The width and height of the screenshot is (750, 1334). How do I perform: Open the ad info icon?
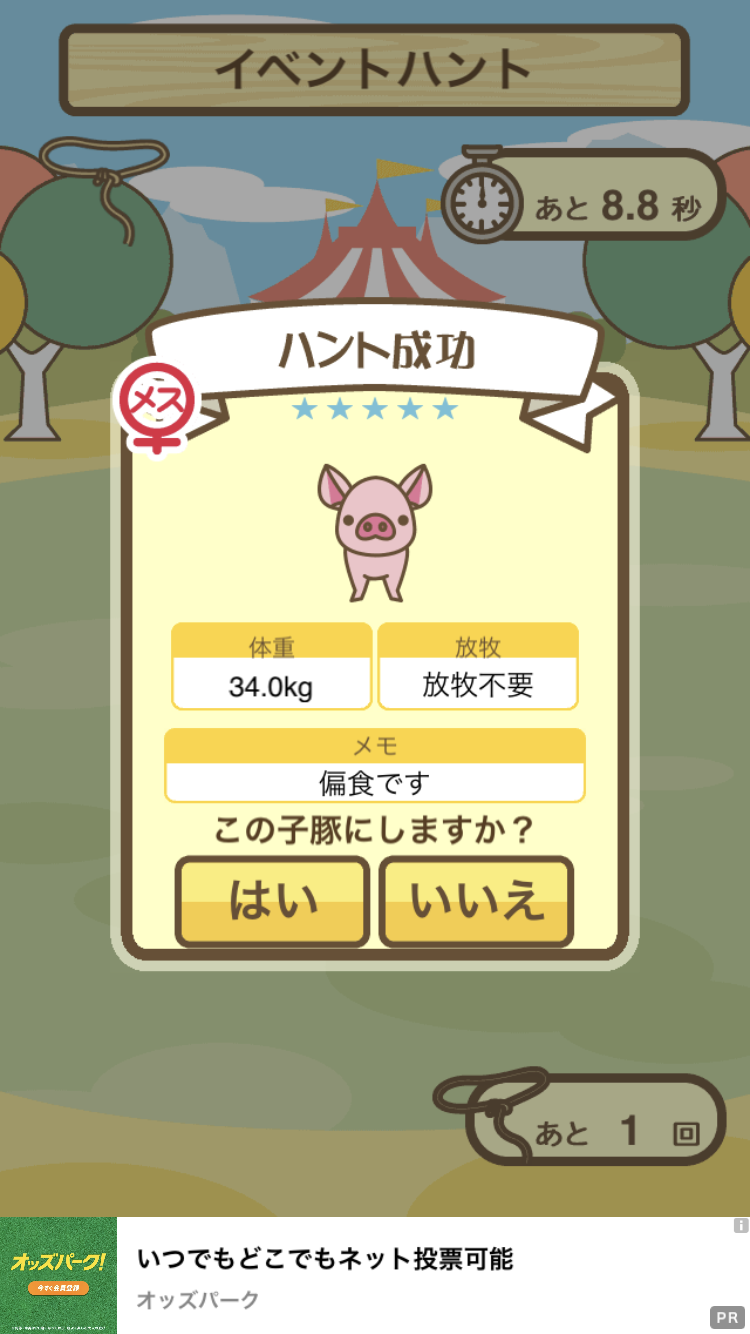[x=740, y=1225]
